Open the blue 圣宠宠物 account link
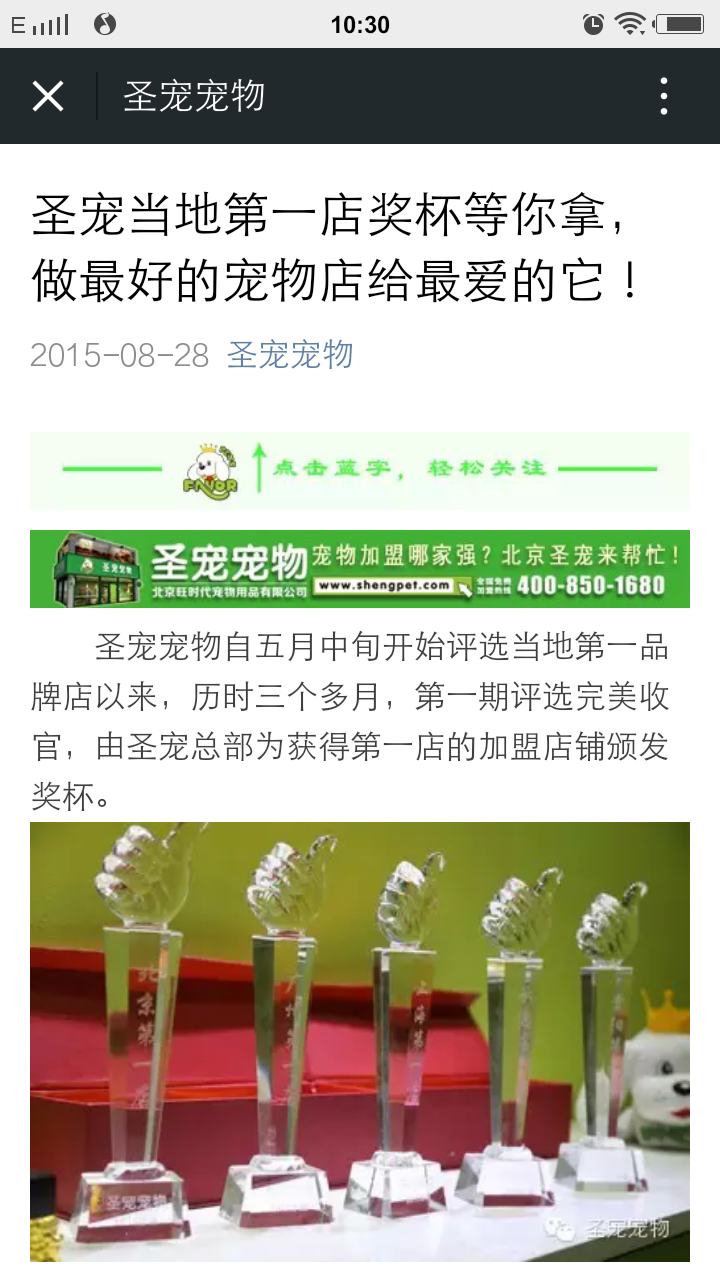This screenshot has width=720, height=1280. coord(290,354)
